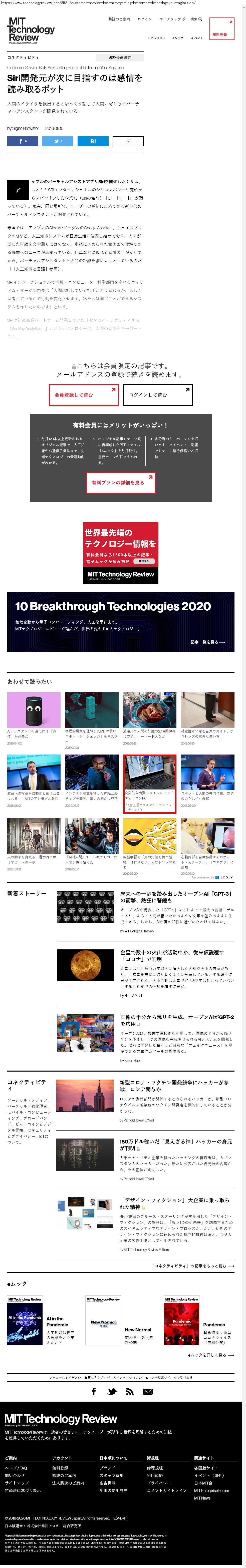Copy the article link
Viewport: 246px width, 1568px height.
point(128,141)
